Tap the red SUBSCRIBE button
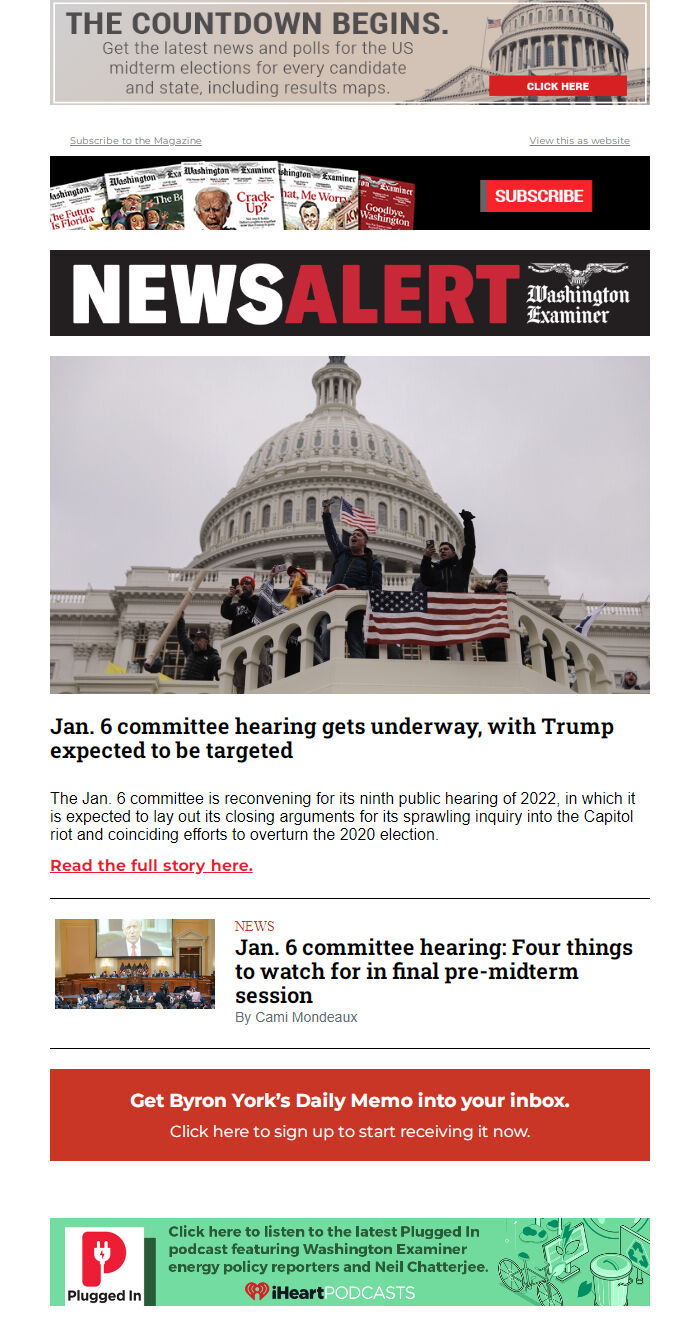 (538, 196)
